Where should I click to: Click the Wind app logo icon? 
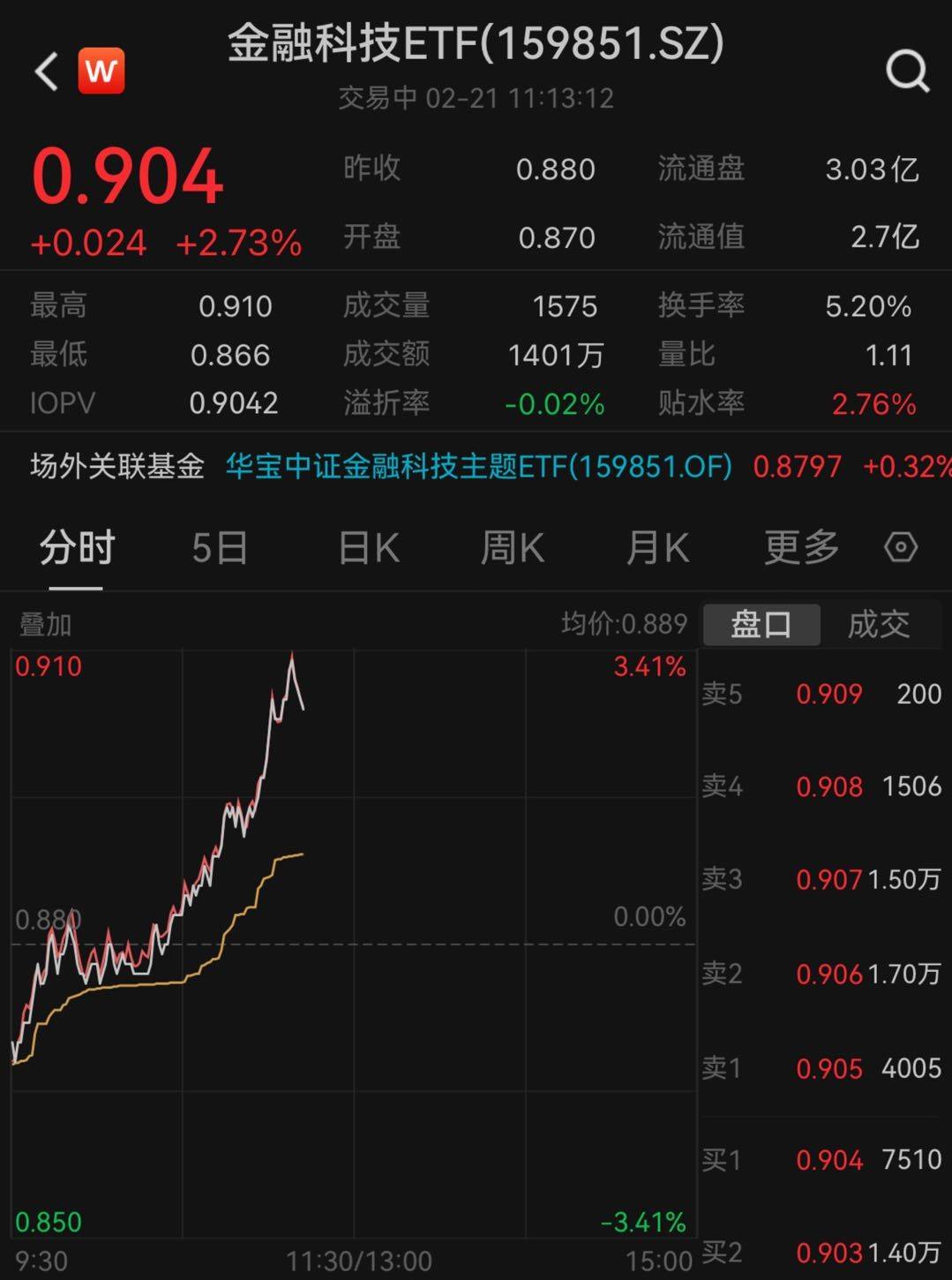pyautogui.click(x=100, y=71)
